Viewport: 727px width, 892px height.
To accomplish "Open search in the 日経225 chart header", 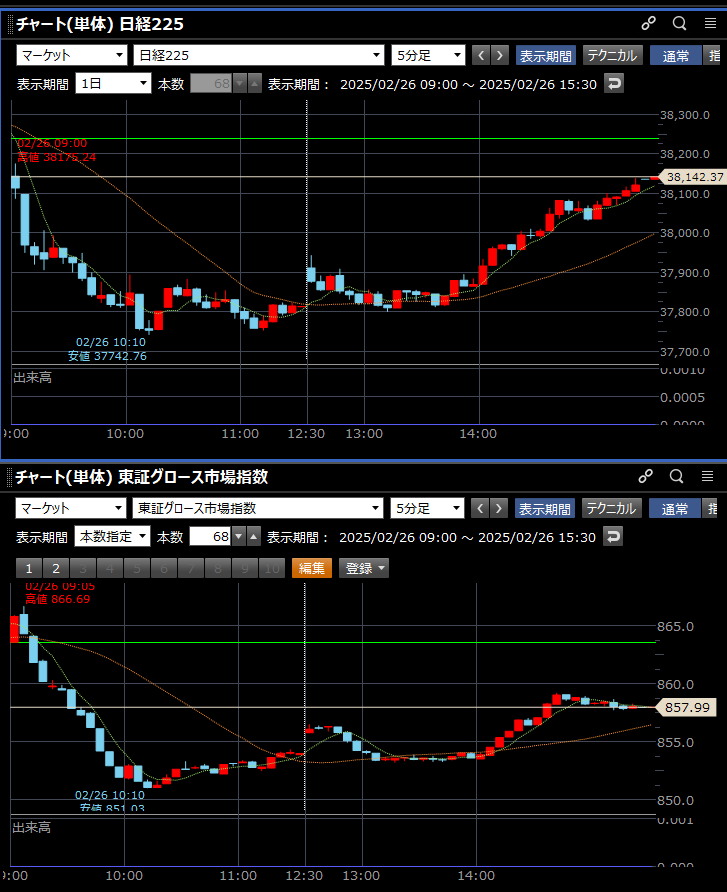I will pyautogui.click(x=680, y=24).
